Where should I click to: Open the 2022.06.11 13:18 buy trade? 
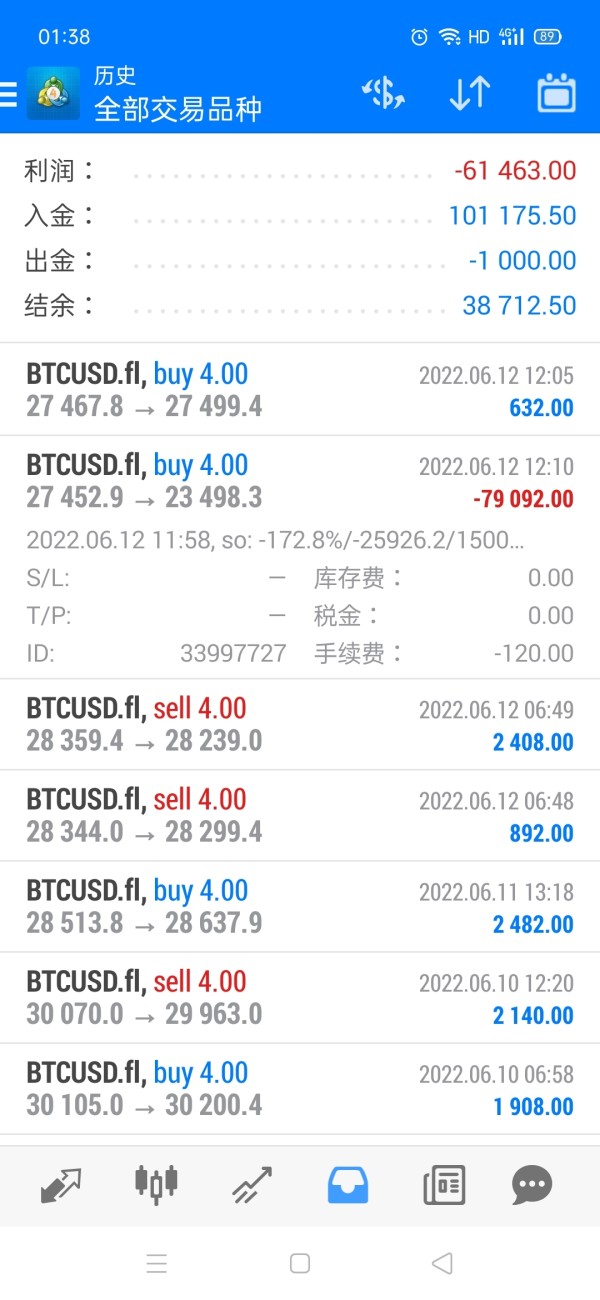[300, 906]
